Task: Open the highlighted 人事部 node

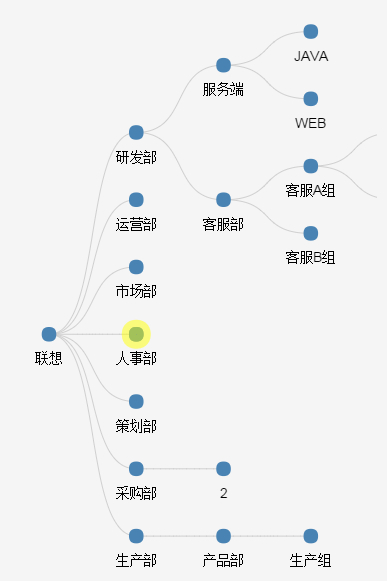Action: pyautogui.click(x=136, y=334)
